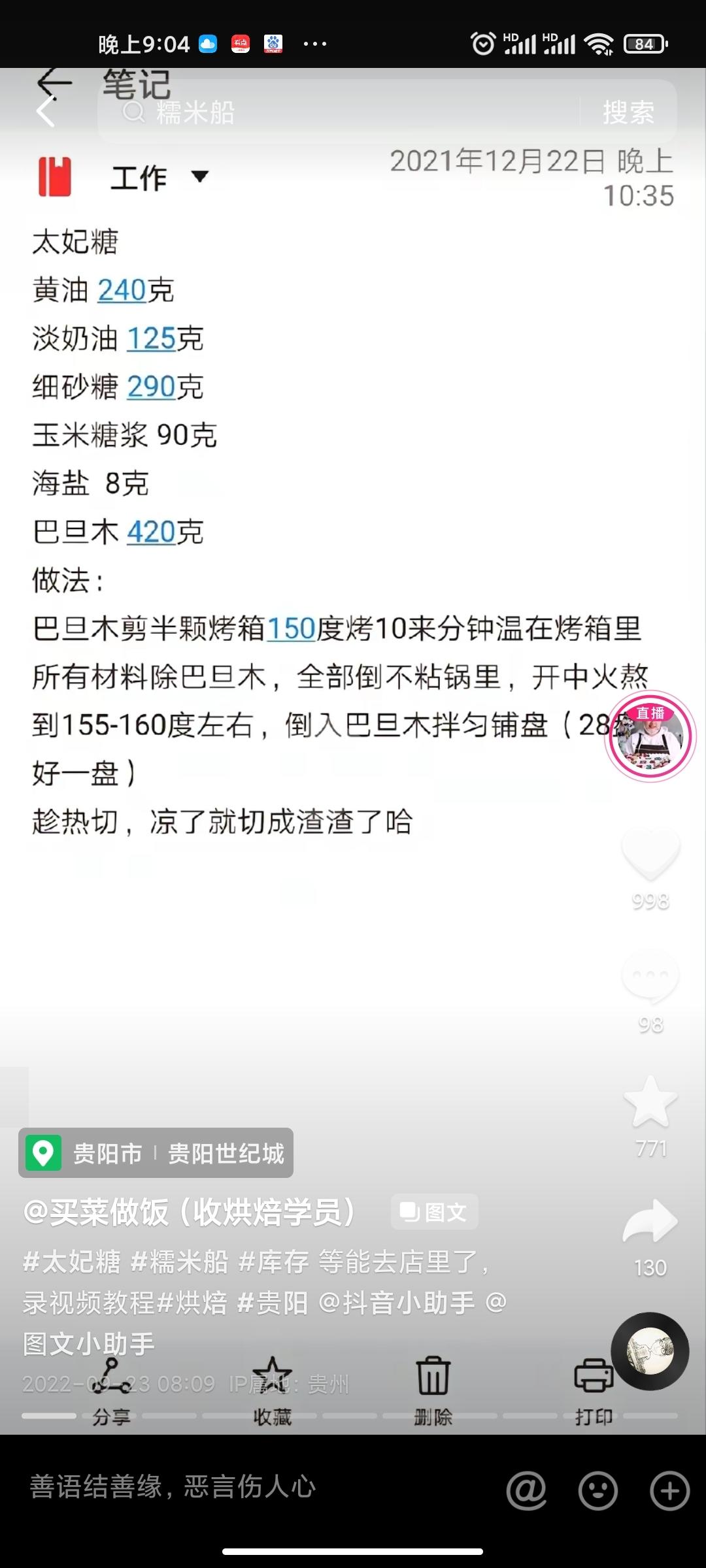The width and height of the screenshot is (706, 1568).
Task: Type a comment in 善语结善缘 field
Action: pos(248,1488)
